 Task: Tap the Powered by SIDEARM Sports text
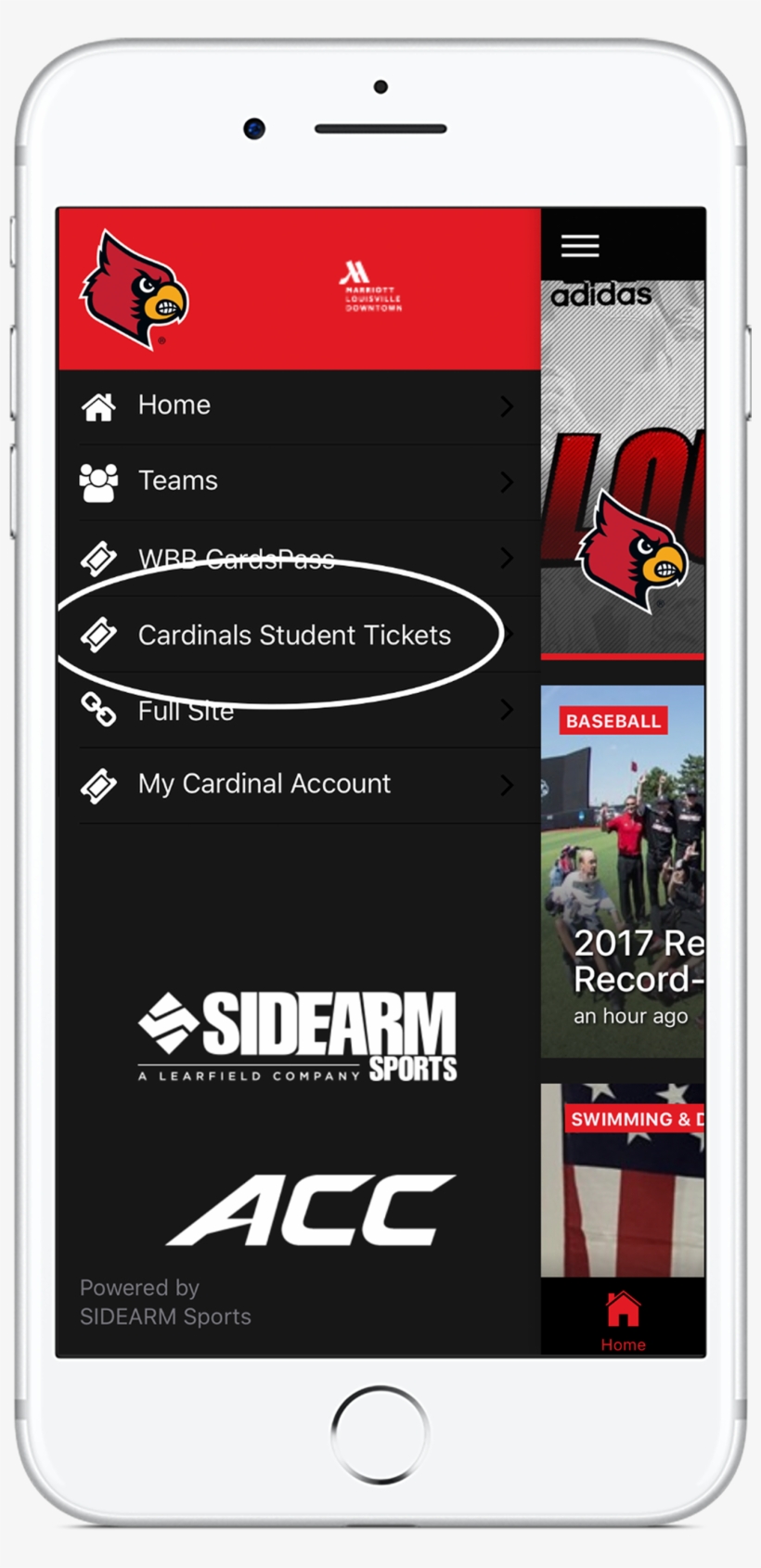pos(165,1301)
